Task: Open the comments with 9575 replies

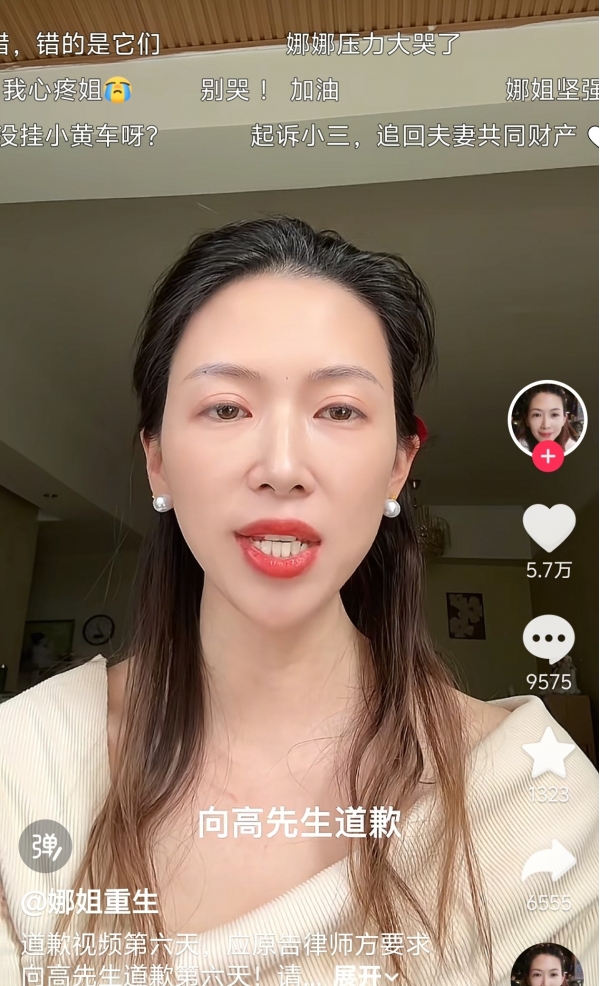Action: click(549, 640)
